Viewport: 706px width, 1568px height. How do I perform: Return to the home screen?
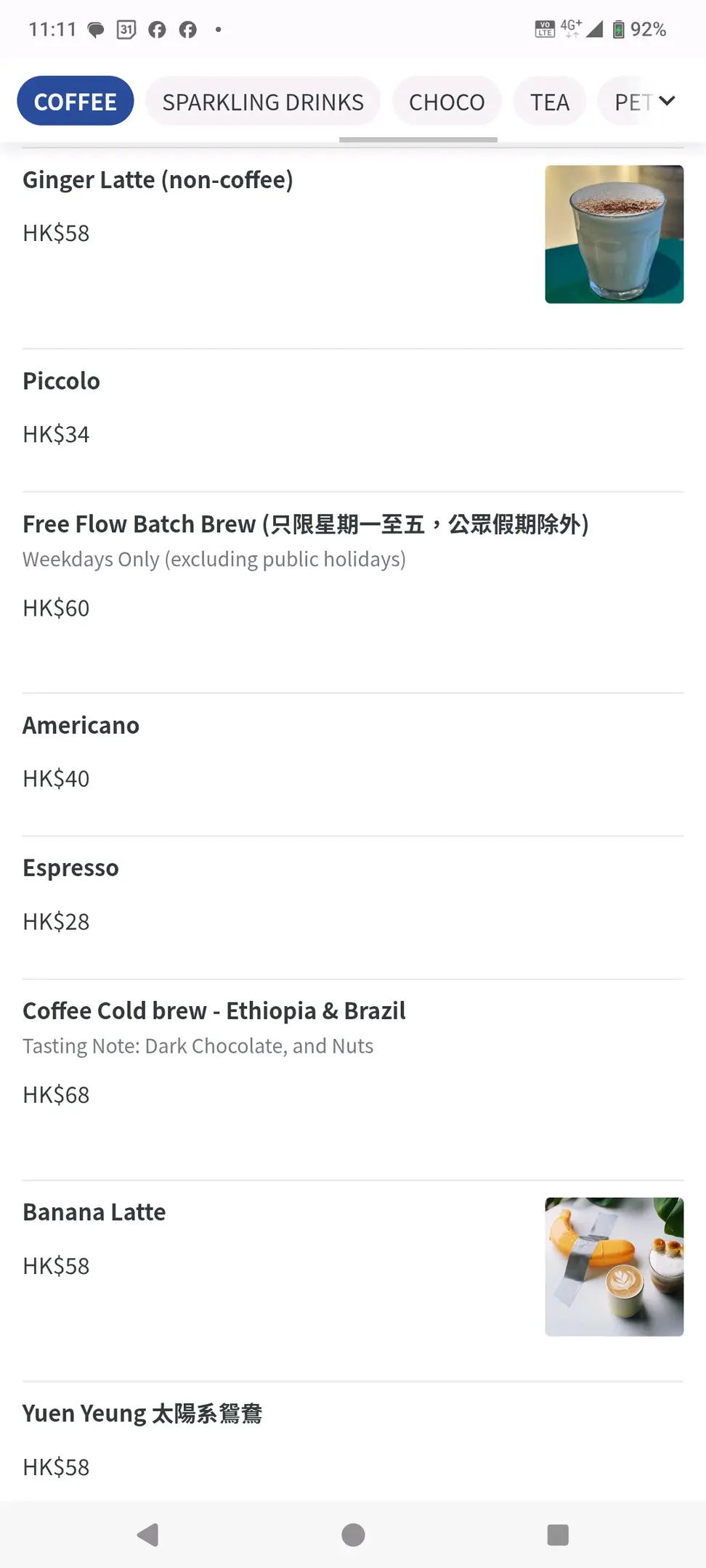(353, 1535)
